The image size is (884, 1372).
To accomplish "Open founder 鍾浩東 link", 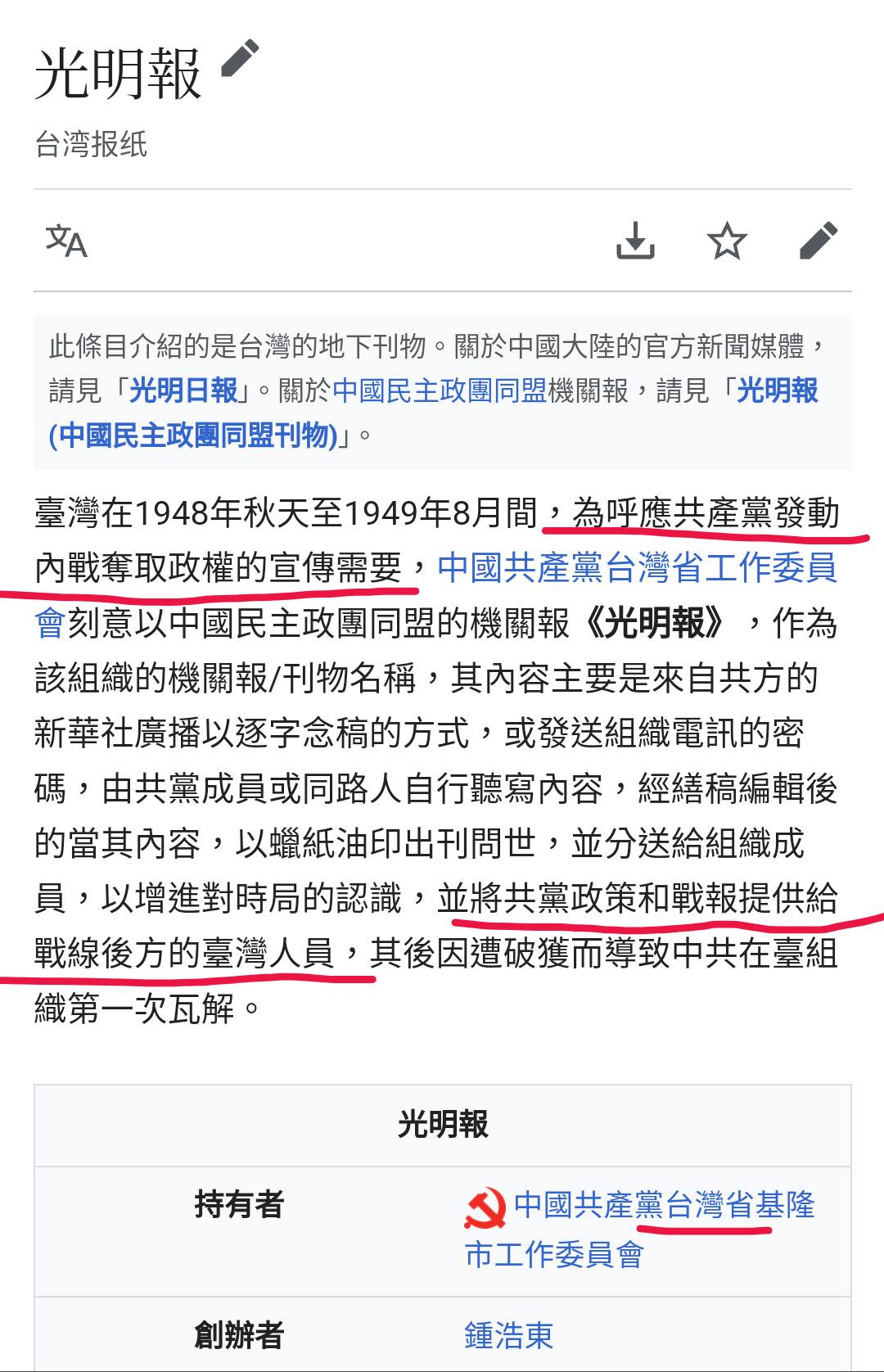I will pos(508,1335).
